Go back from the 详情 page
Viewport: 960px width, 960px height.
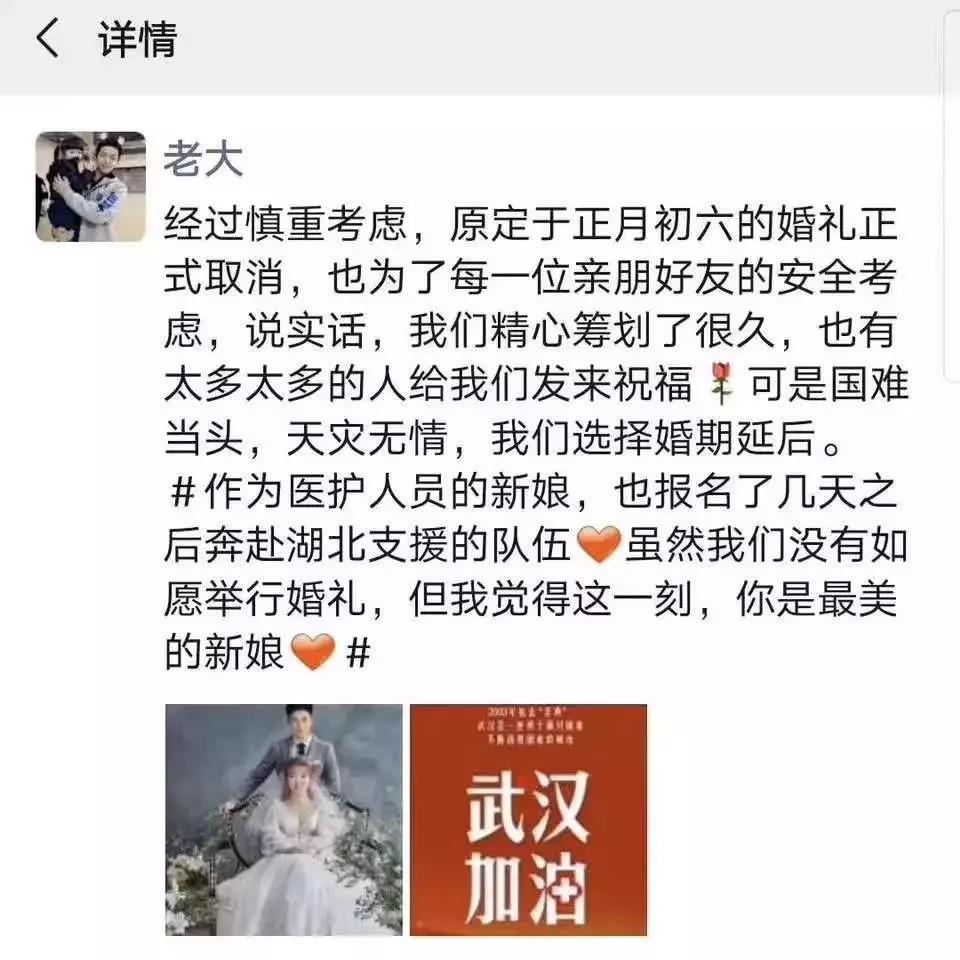point(46,40)
